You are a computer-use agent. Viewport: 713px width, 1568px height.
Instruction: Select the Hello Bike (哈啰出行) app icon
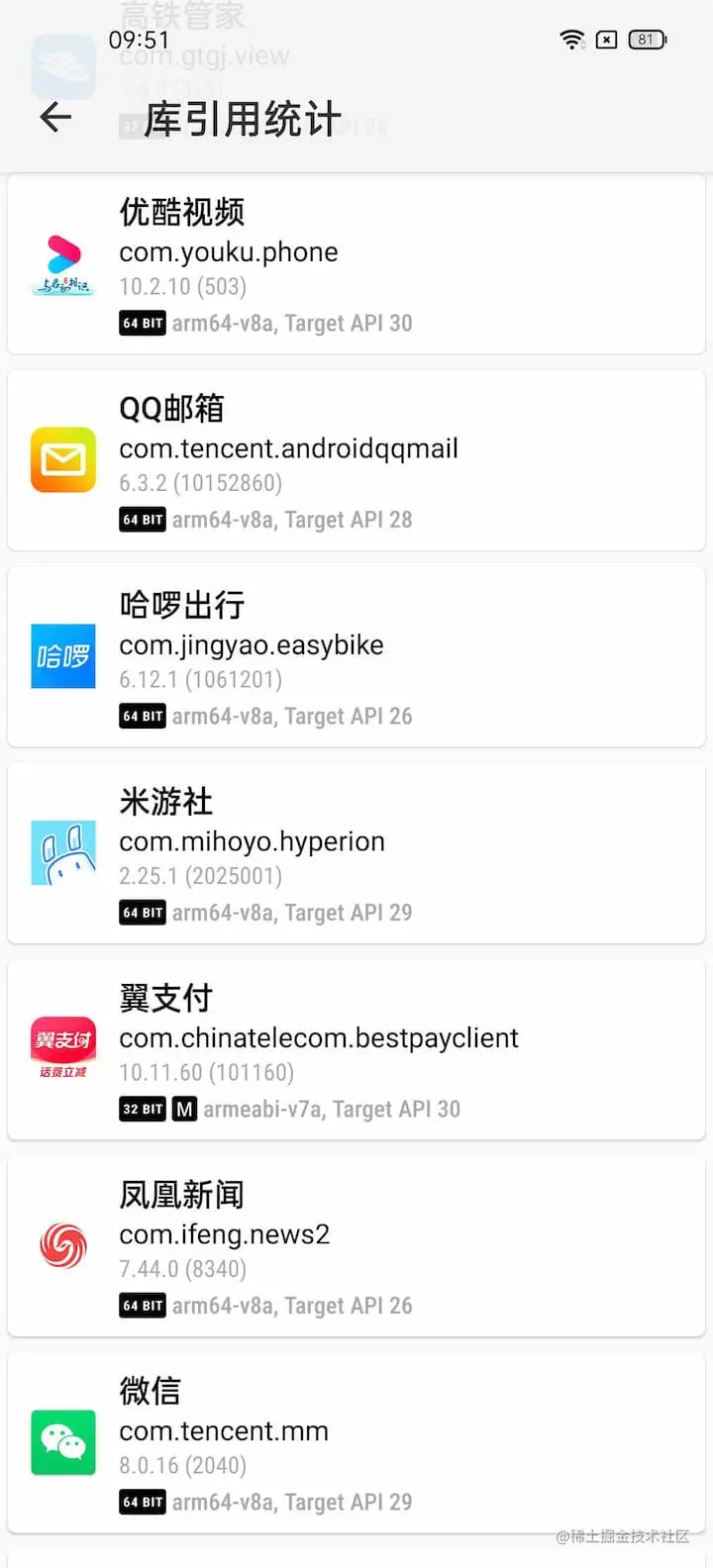coord(62,655)
